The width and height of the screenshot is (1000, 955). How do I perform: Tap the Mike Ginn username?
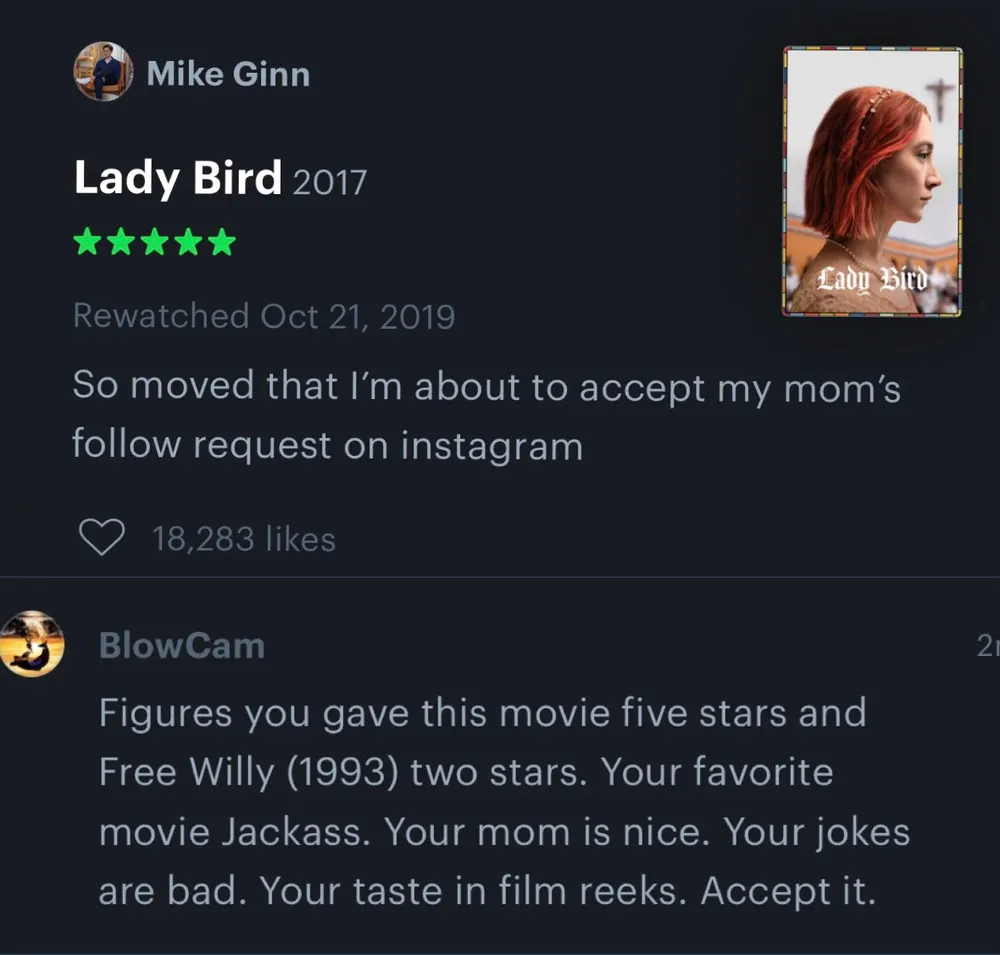[228, 74]
